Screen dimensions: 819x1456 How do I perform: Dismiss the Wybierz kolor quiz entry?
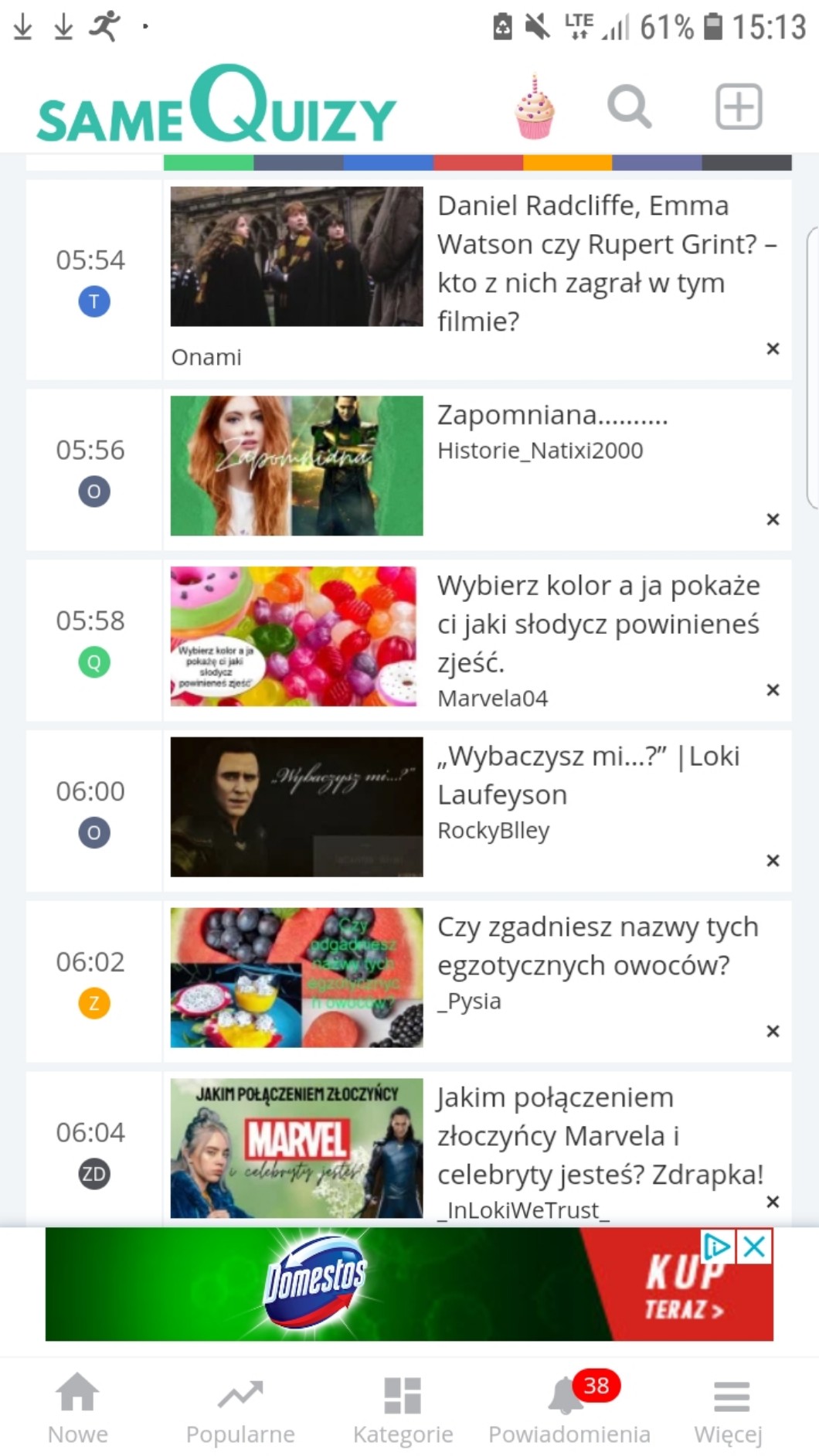pyautogui.click(x=773, y=690)
